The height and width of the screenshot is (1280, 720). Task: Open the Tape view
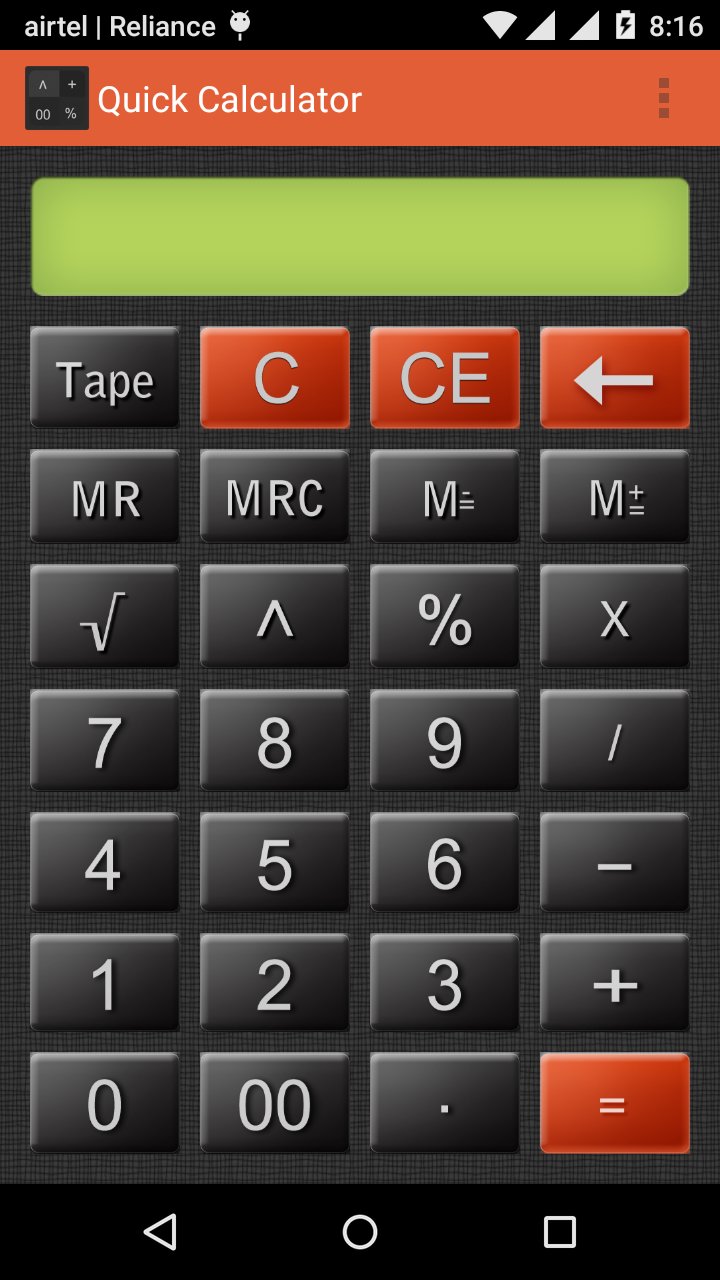tap(104, 378)
